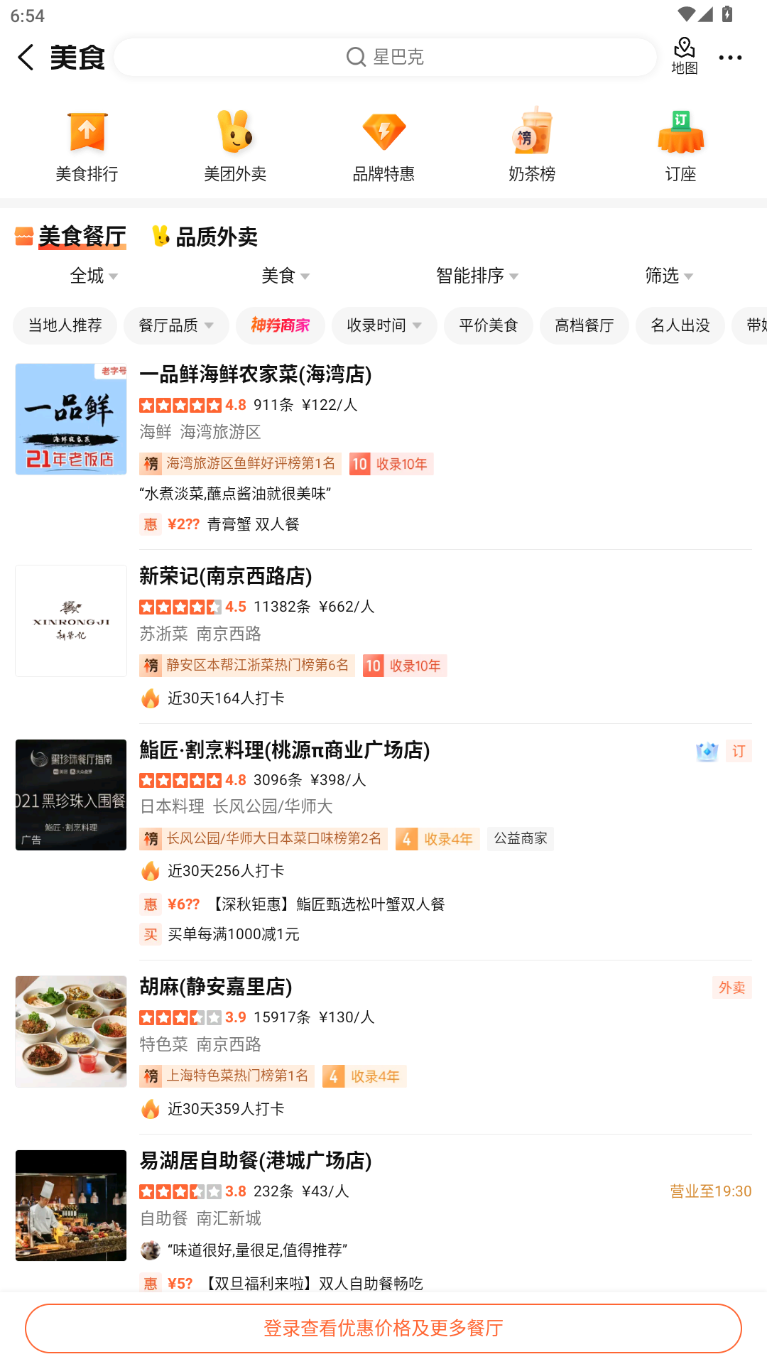Screen dimensions: 767x1364
Task: Switch to the 品质外卖 tab
Action: tap(205, 237)
